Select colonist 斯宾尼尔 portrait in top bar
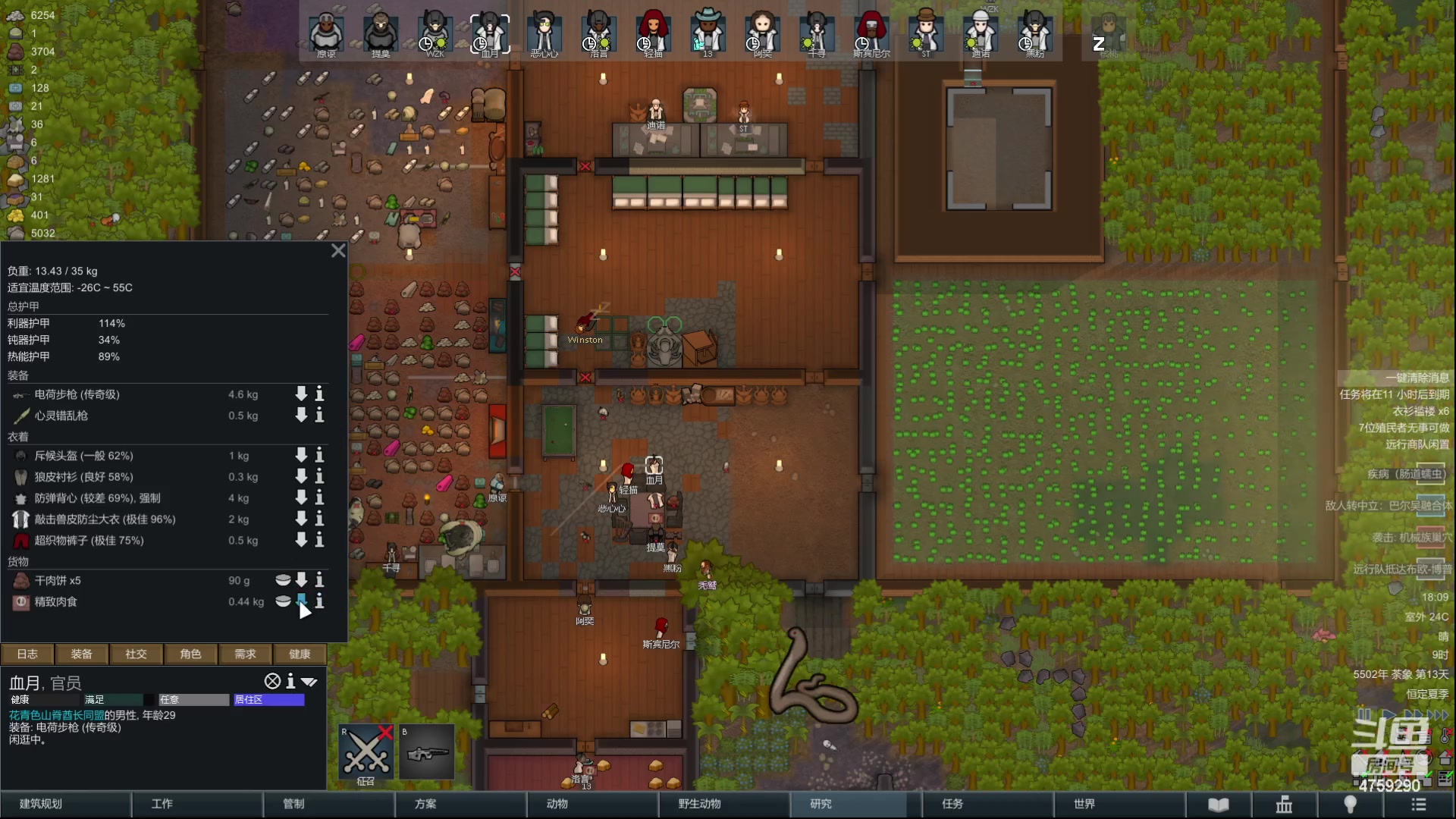This screenshot has width=1456, height=819. [871, 34]
